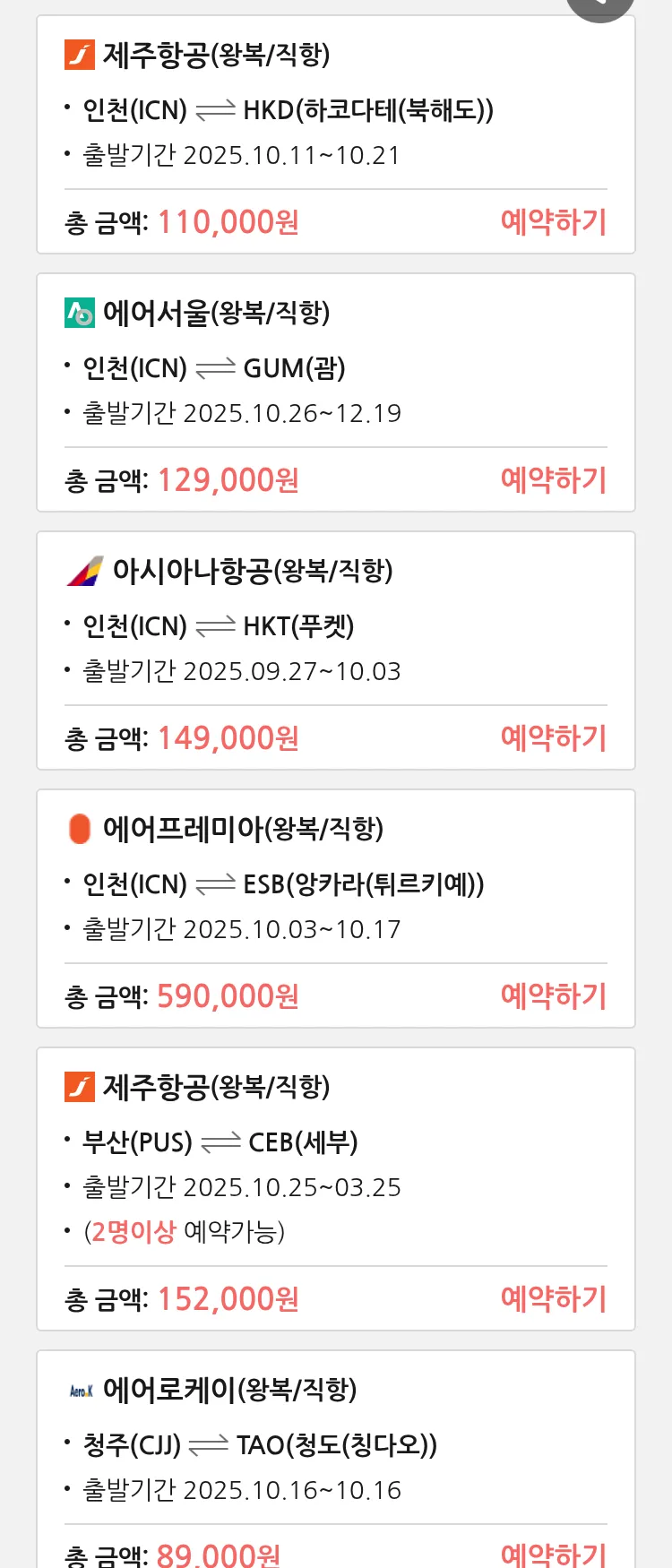Click the Jeju Air logo on the Hakodate deal

pos(80,55)
